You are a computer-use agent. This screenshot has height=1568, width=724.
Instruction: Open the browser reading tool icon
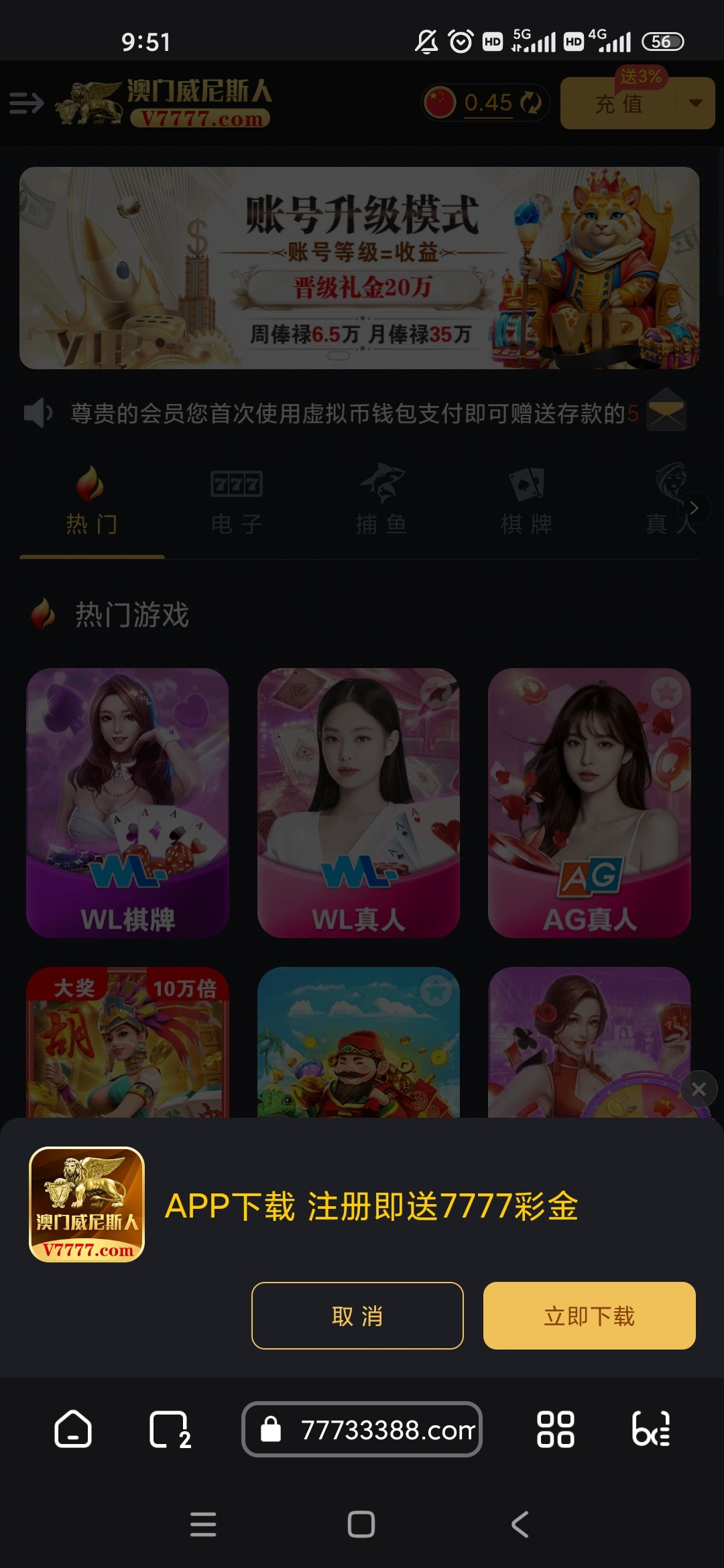click(651, 1429)
